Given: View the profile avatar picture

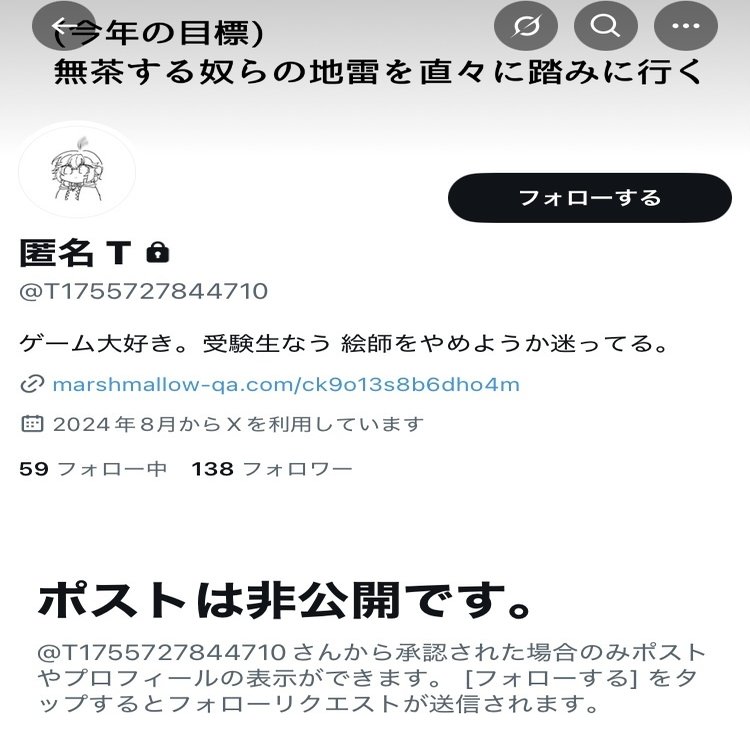Looking at the screenshot, I should click(78, 170).
